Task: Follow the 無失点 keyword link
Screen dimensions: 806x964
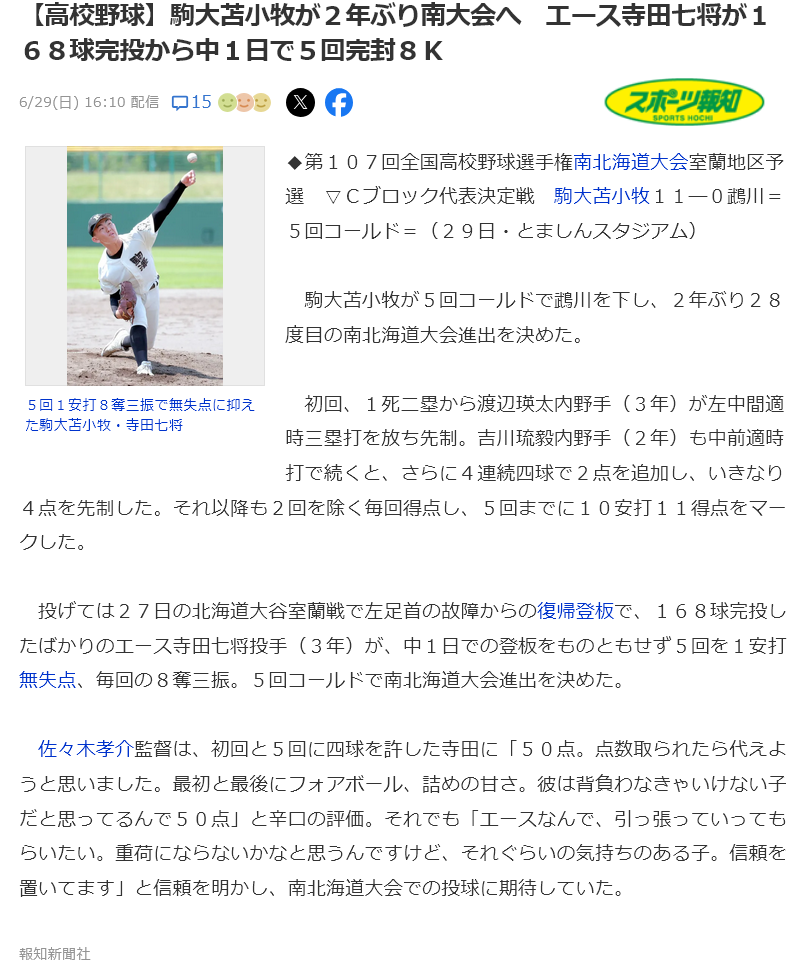Action: [48, 680]
